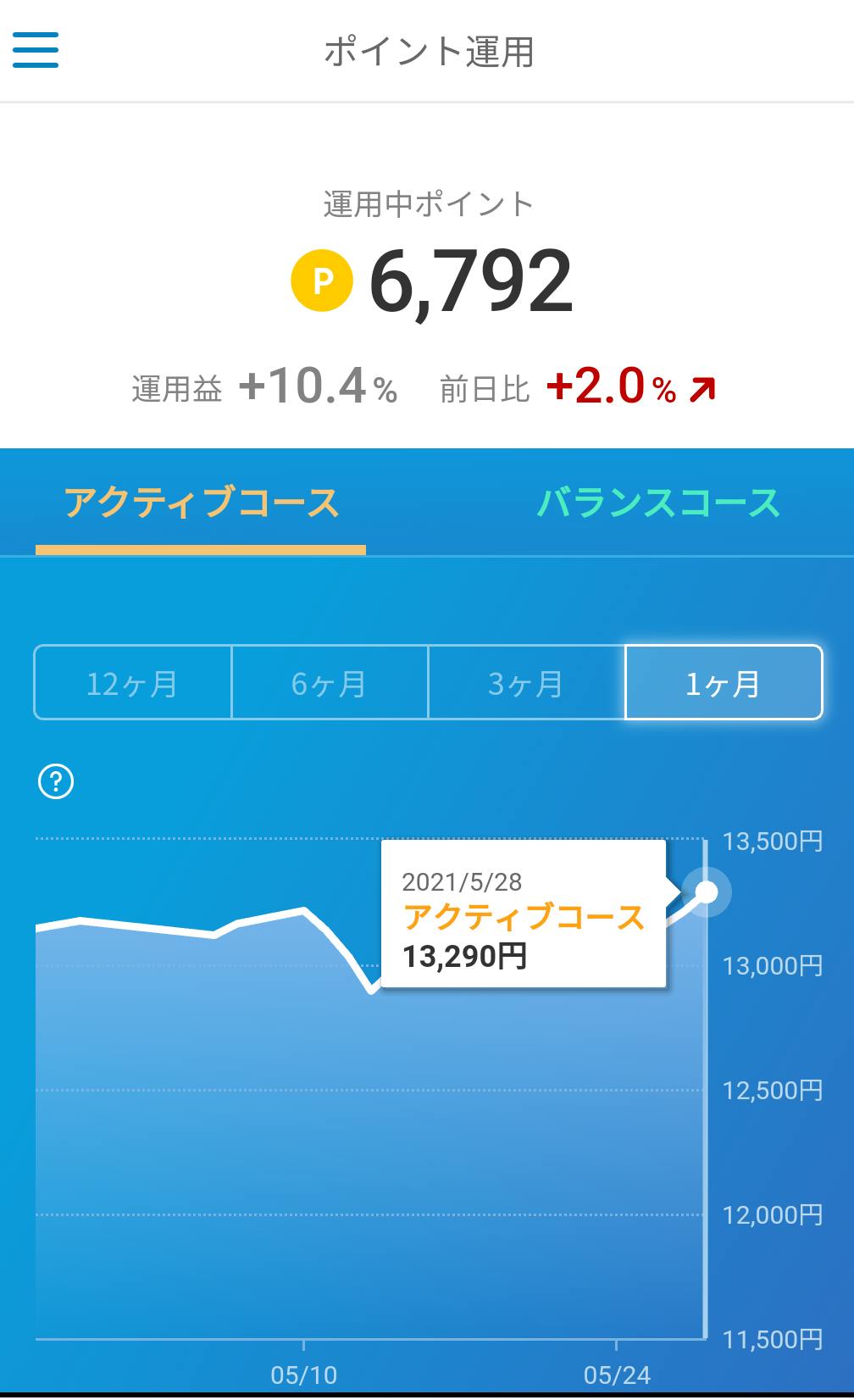Tap the 2021/5/28 data point on chart
Viewport: 854px width, 1400px height.
coord(706,892)
